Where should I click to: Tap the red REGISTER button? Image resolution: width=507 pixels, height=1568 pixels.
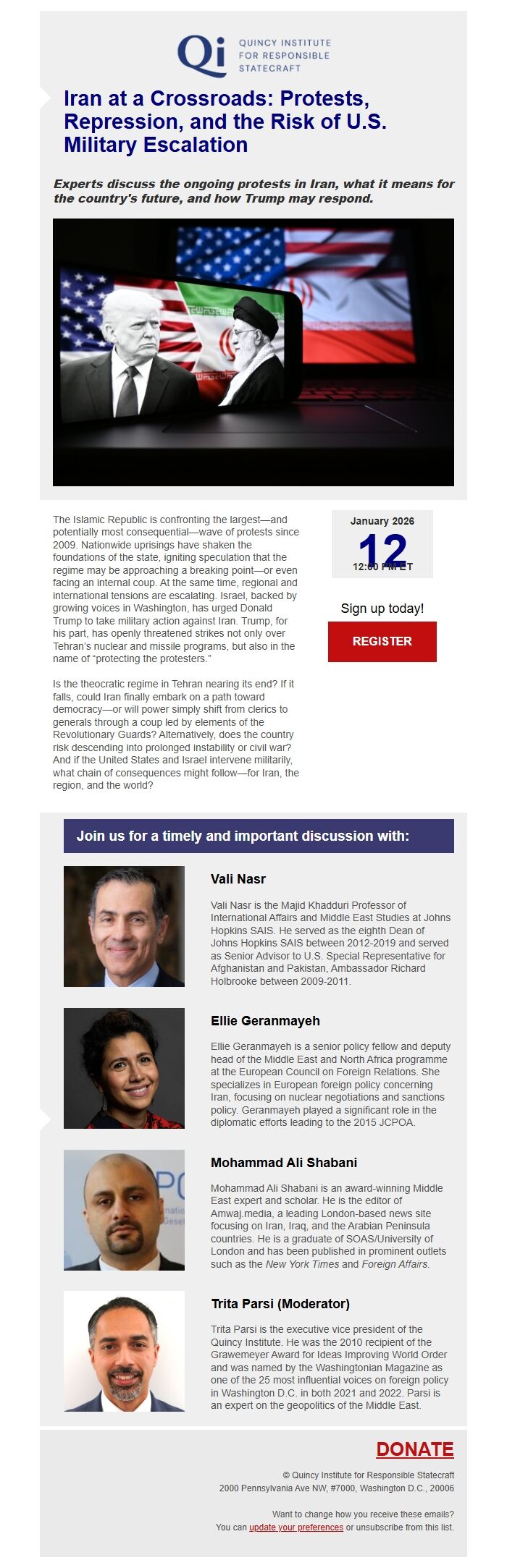pos(382,641)
